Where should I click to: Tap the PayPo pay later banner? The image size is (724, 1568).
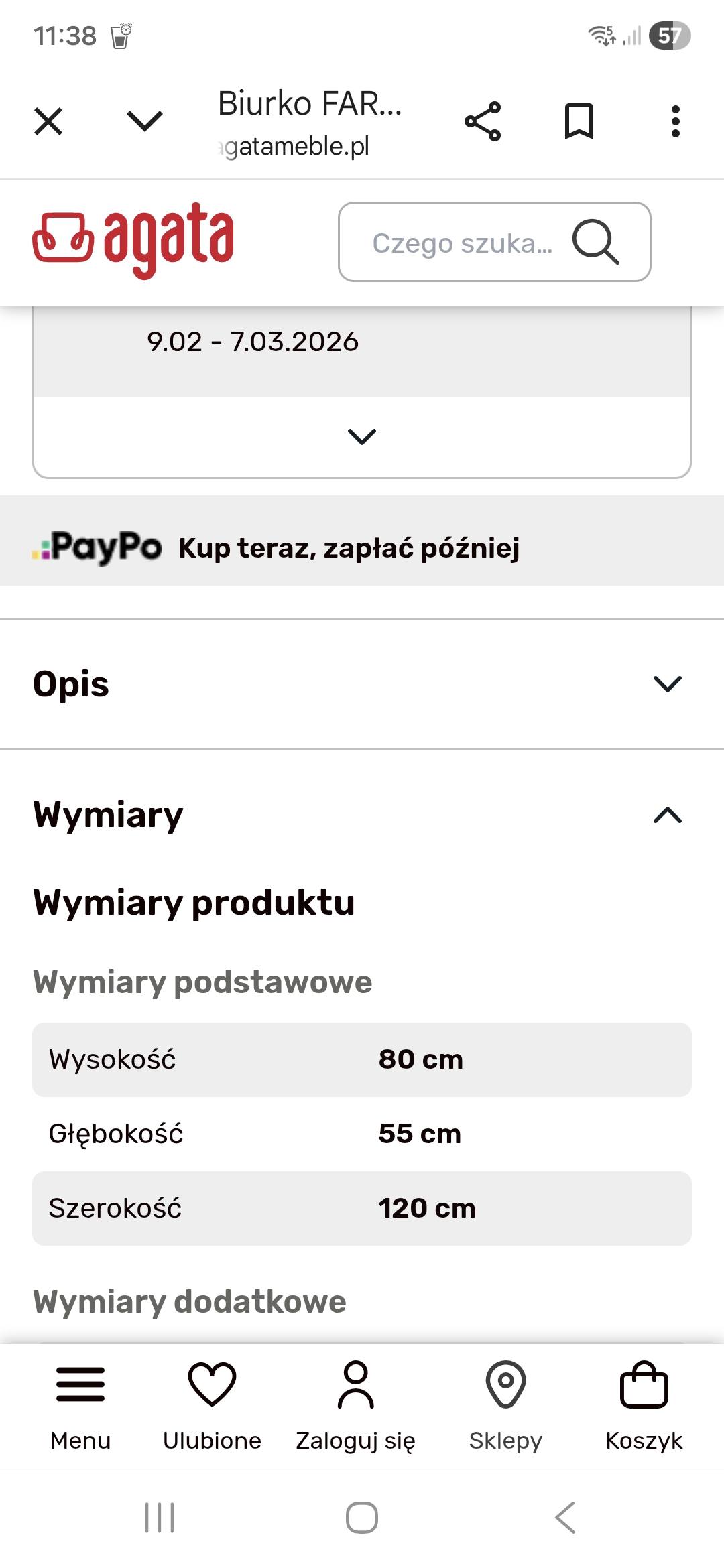[x=282, y=548]
